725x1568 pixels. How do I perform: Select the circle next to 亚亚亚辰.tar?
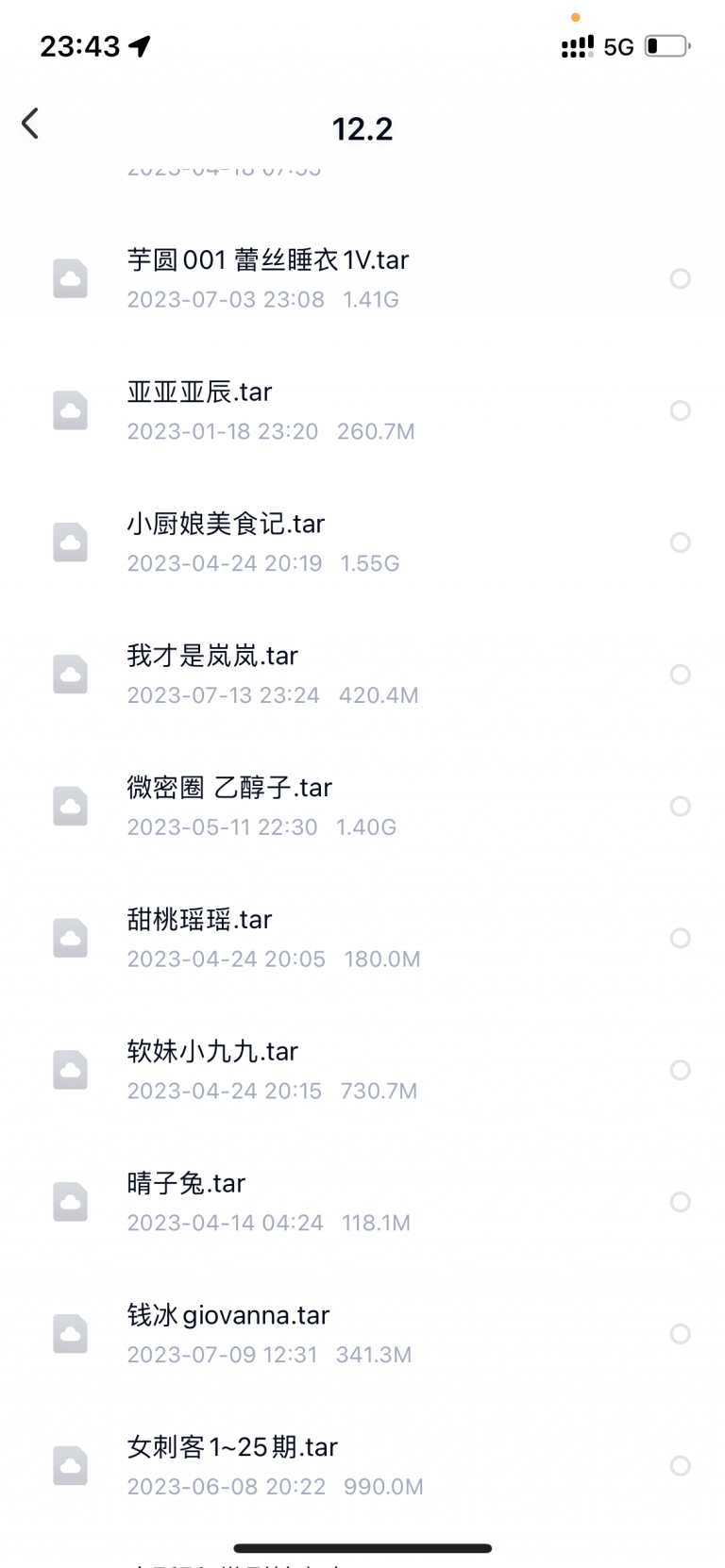(680, 410)
